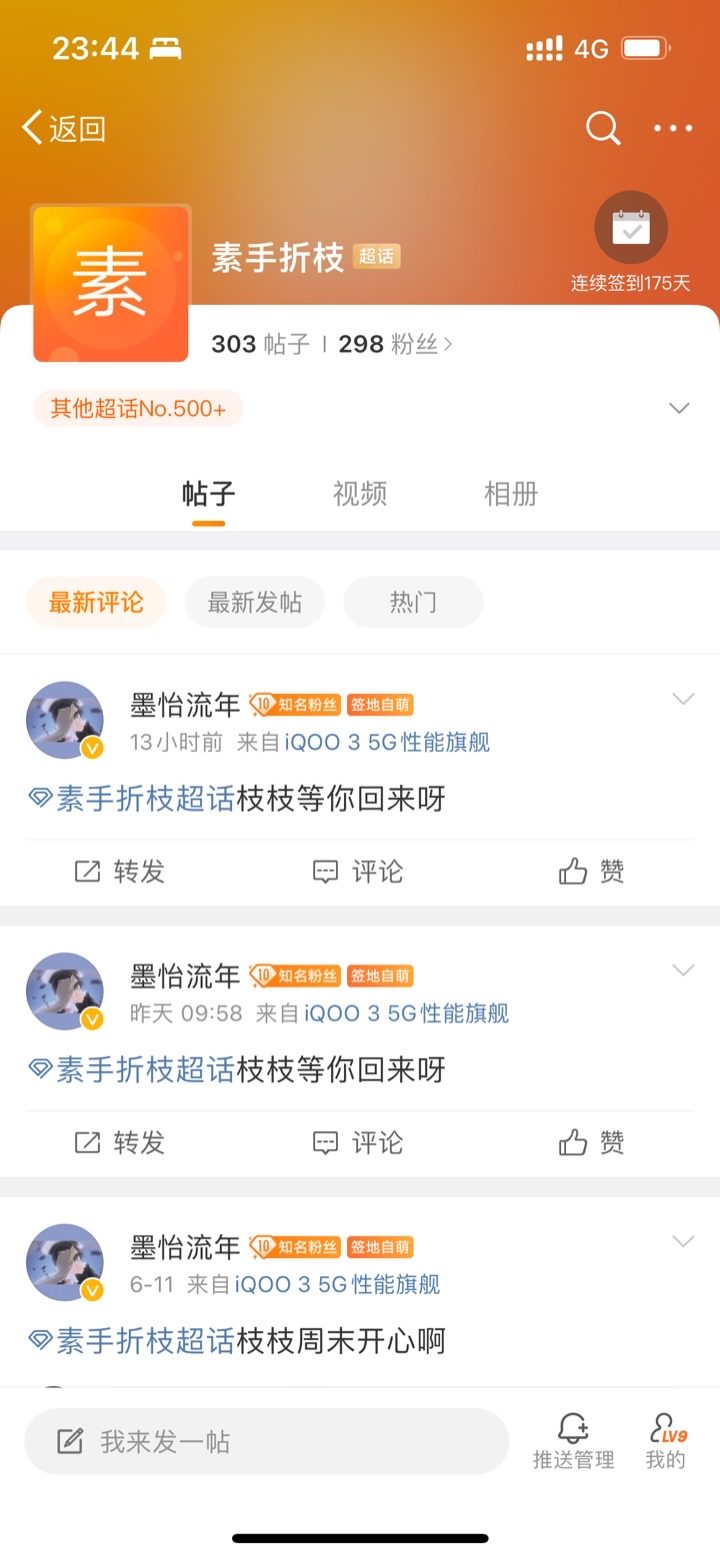This screenshot has height=1559, width=720.
Task: View the 298 粉丝 followers list
Action: pos(396,344)
